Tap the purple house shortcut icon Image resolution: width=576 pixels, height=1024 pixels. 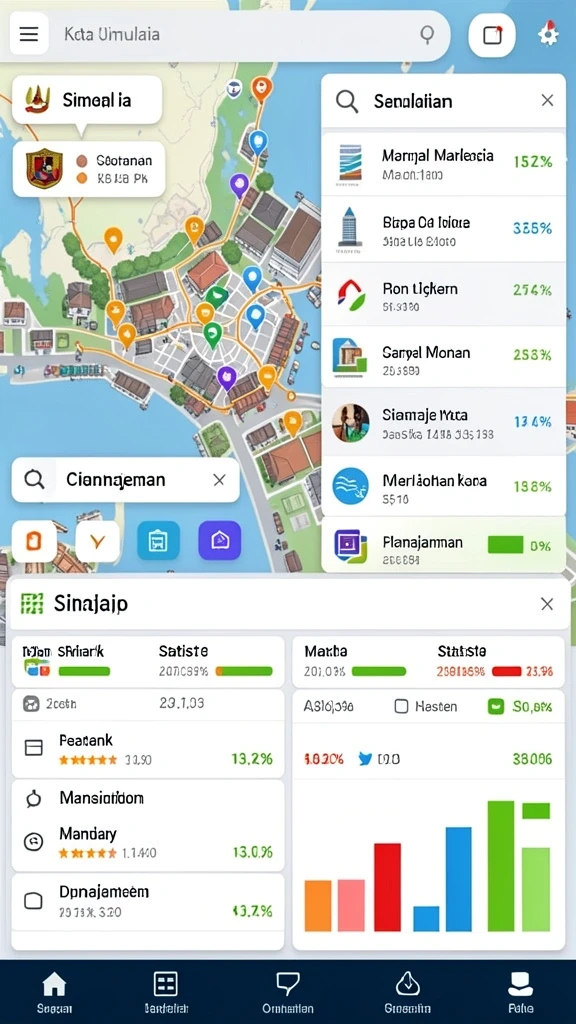(219, 540)
